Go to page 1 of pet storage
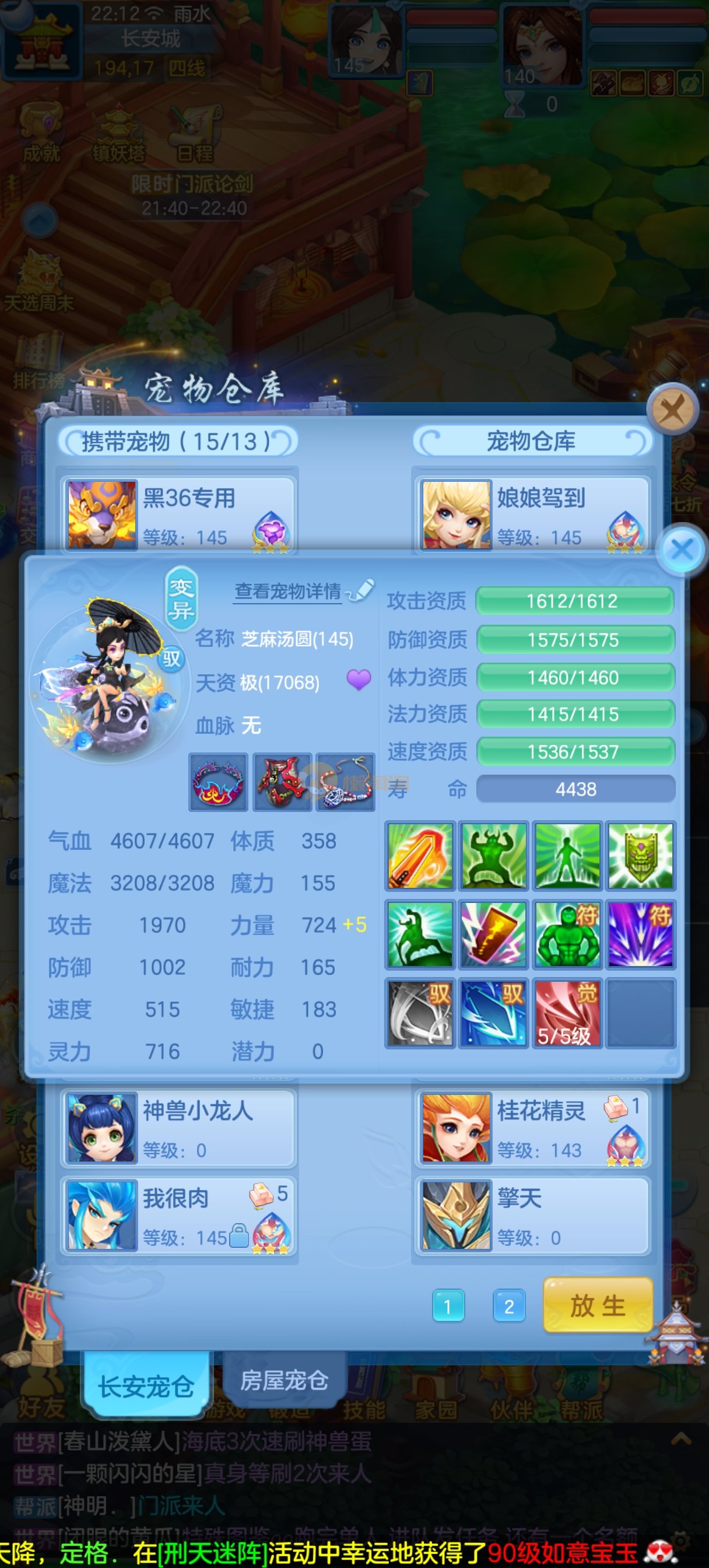Screen dimensions: 709x1568 click(x=448, y=1306)
